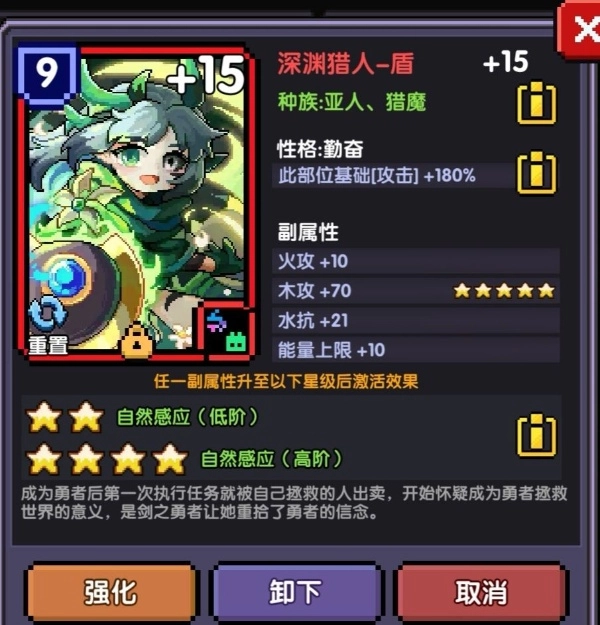Open info icon beside 自然感应 effects
Image resolution: width=600 pixels, height=625 pixels.
(x=536, y=436)
